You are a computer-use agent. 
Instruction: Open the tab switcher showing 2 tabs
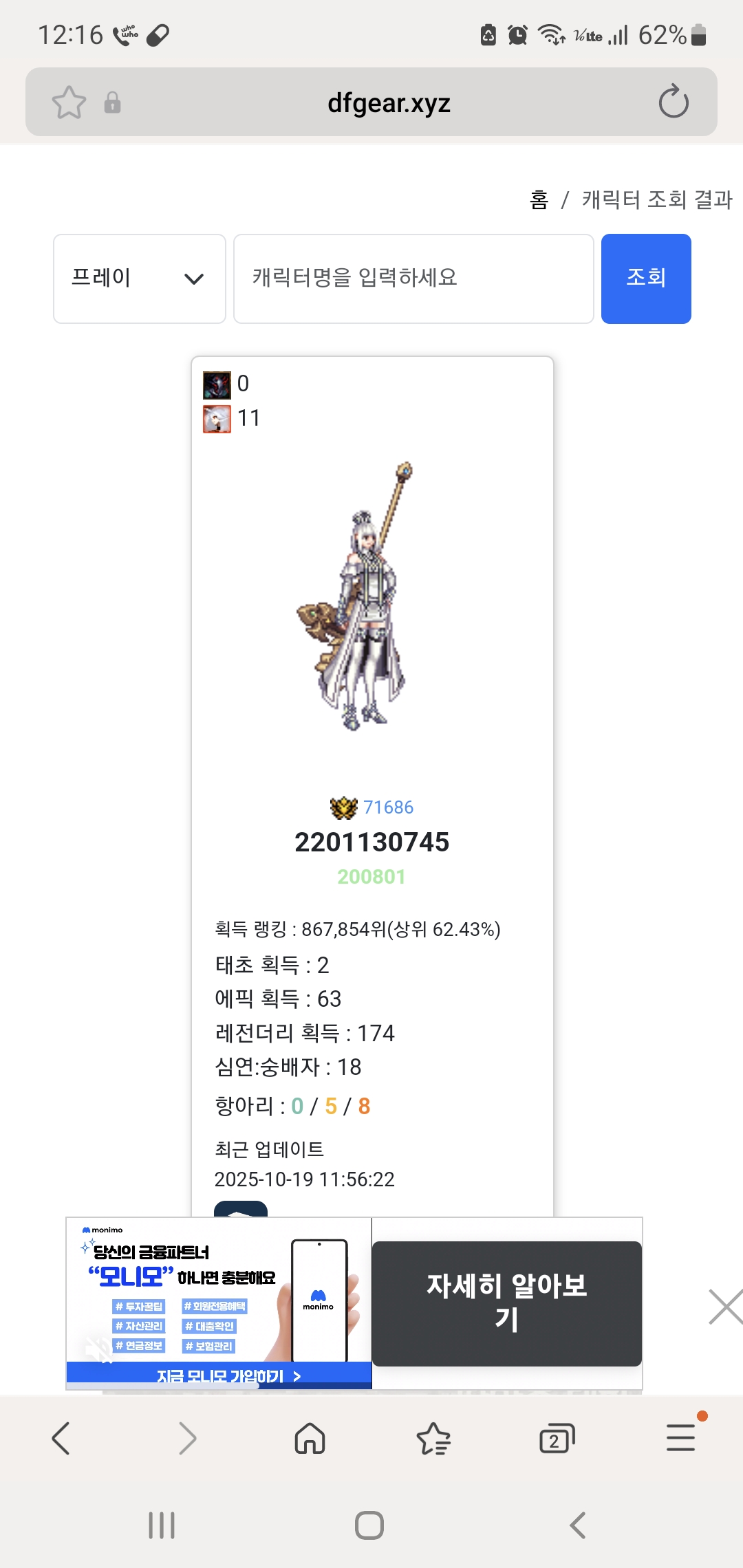556,1438
